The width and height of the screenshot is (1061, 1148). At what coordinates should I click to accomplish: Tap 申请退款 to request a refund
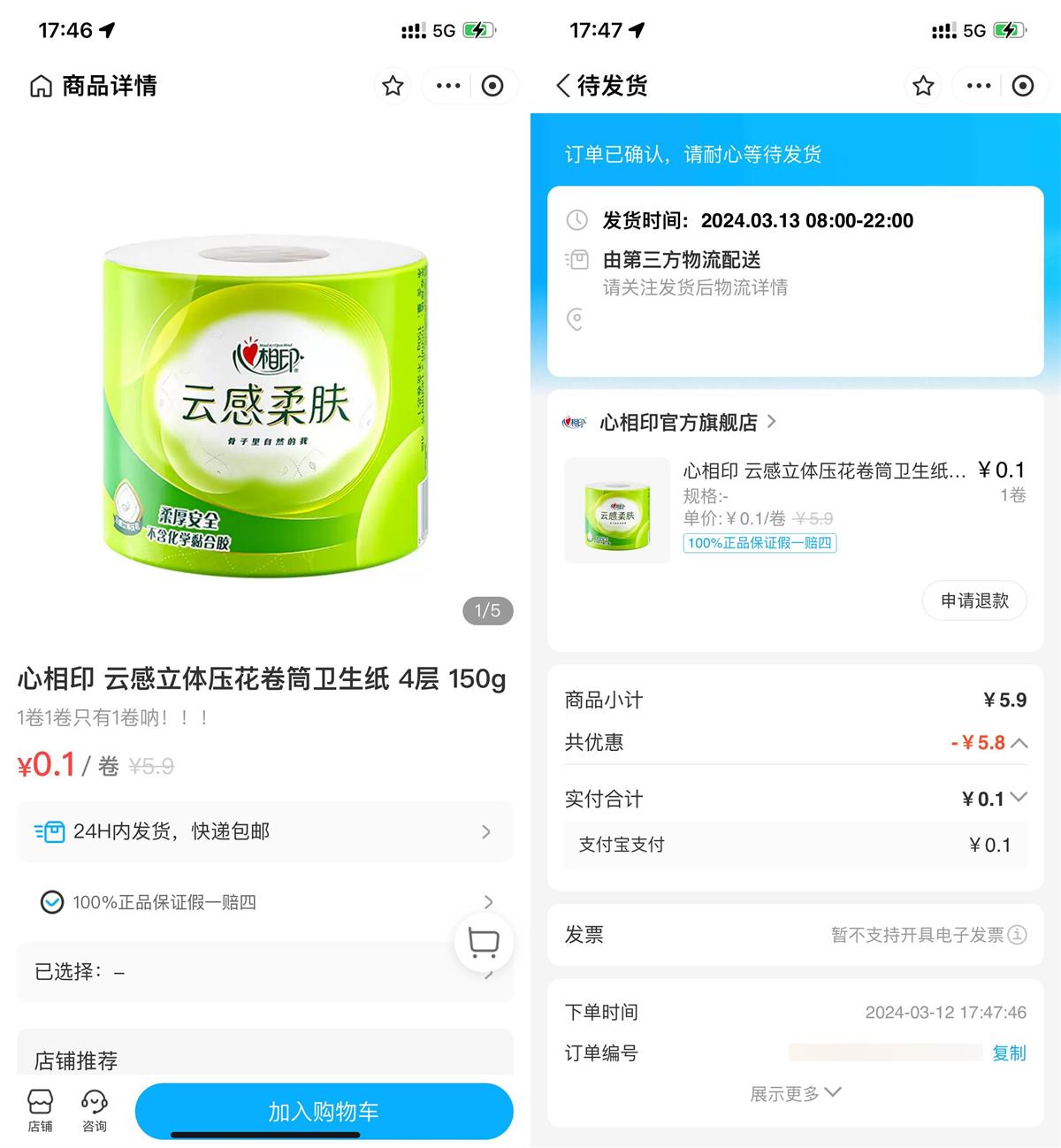(x=974, y=601)
